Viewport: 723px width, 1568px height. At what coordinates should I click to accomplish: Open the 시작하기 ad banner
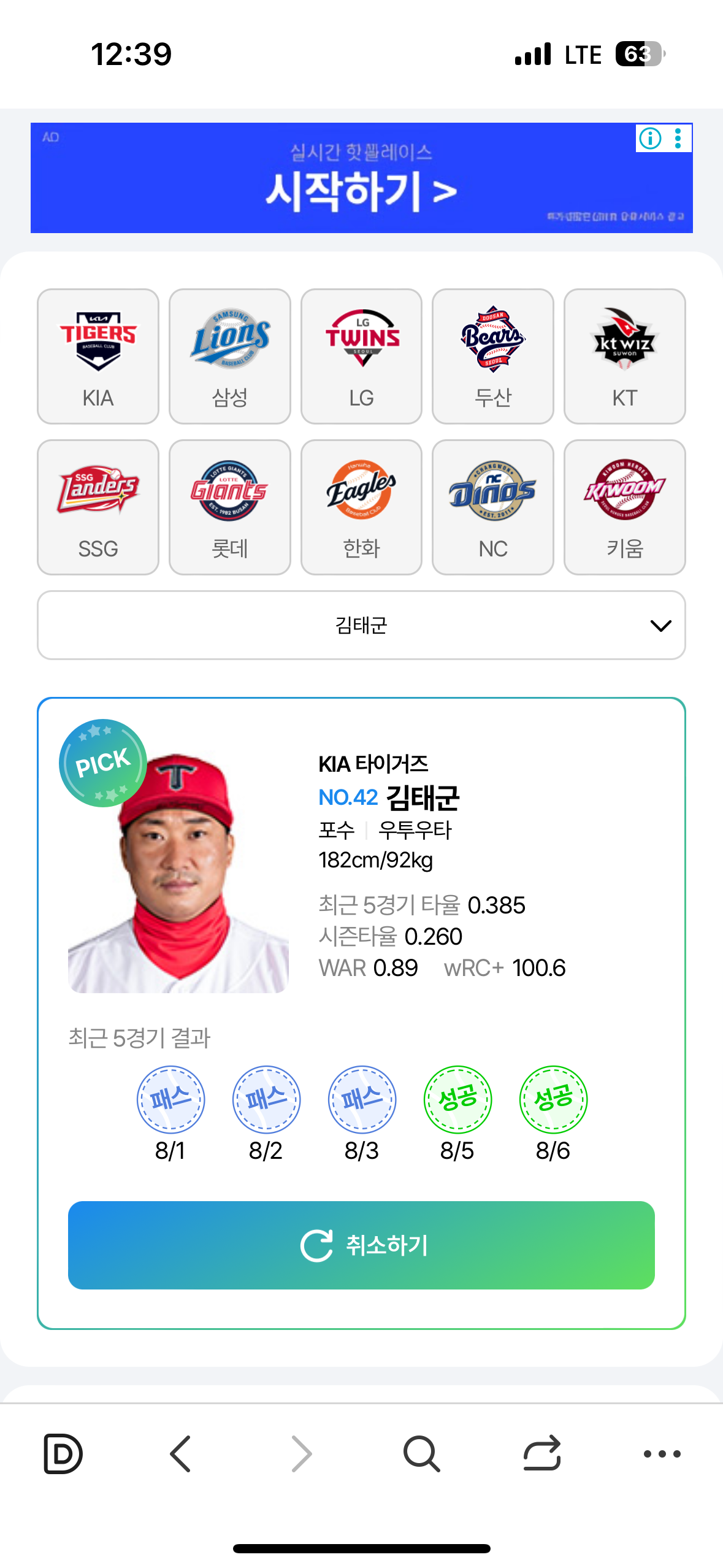(x=361, y=184)
